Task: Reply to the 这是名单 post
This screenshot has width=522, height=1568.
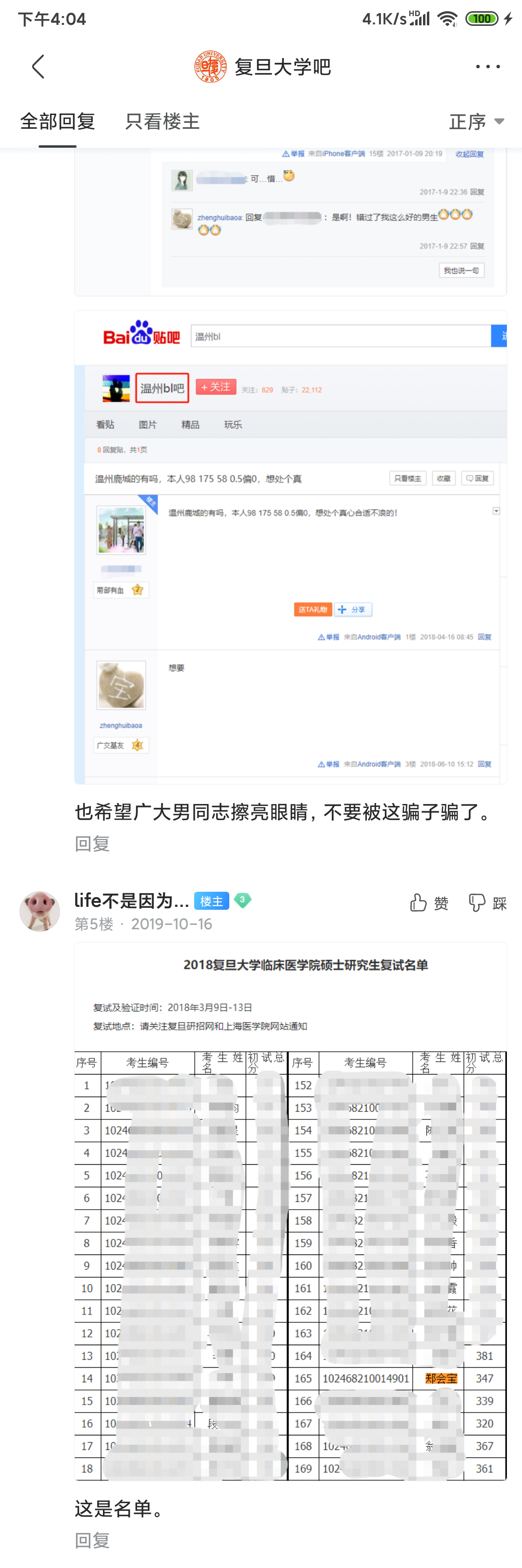Action: click(92, 1541)
